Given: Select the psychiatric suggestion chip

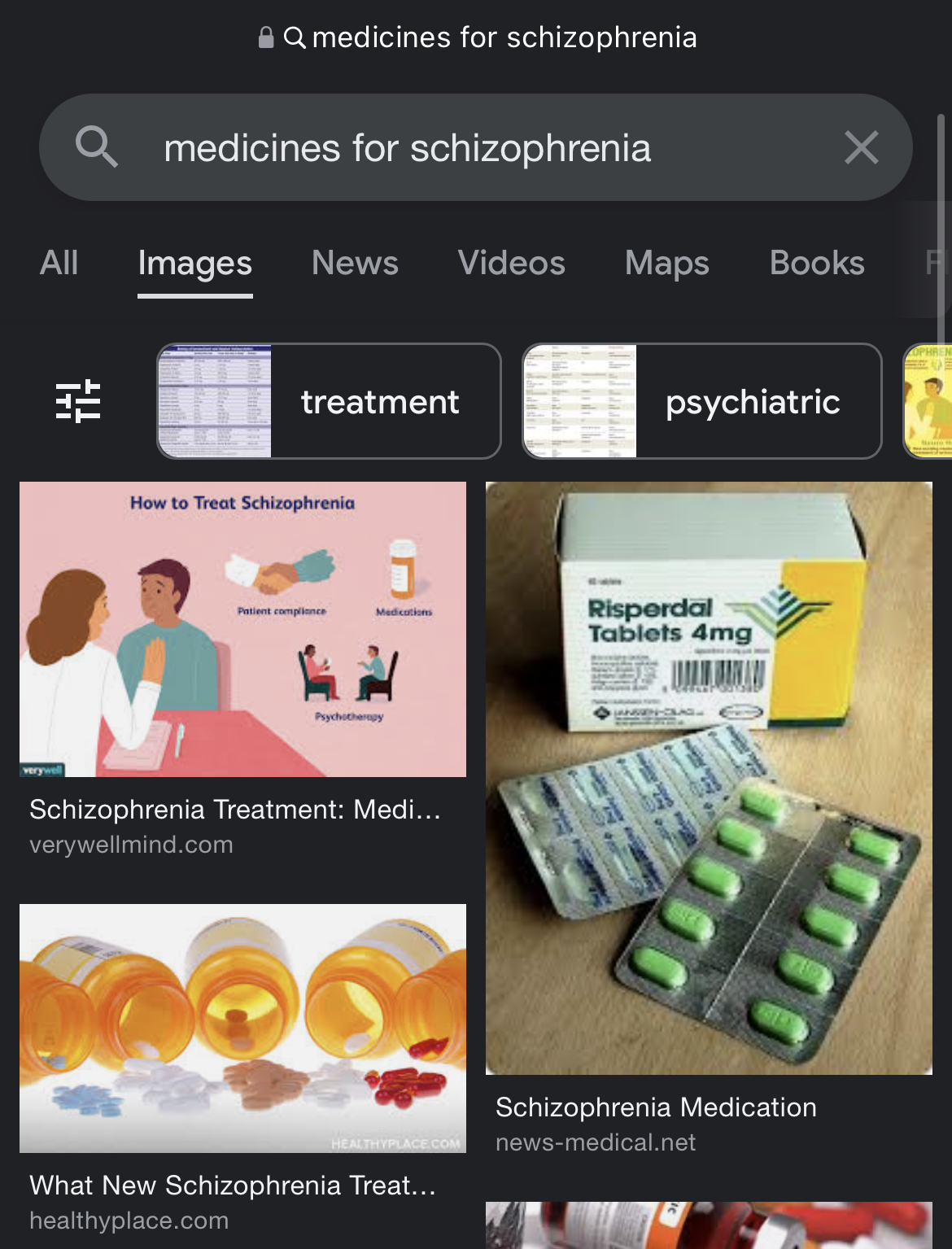Looking at the screenshot, I should (x=701, y=401).
